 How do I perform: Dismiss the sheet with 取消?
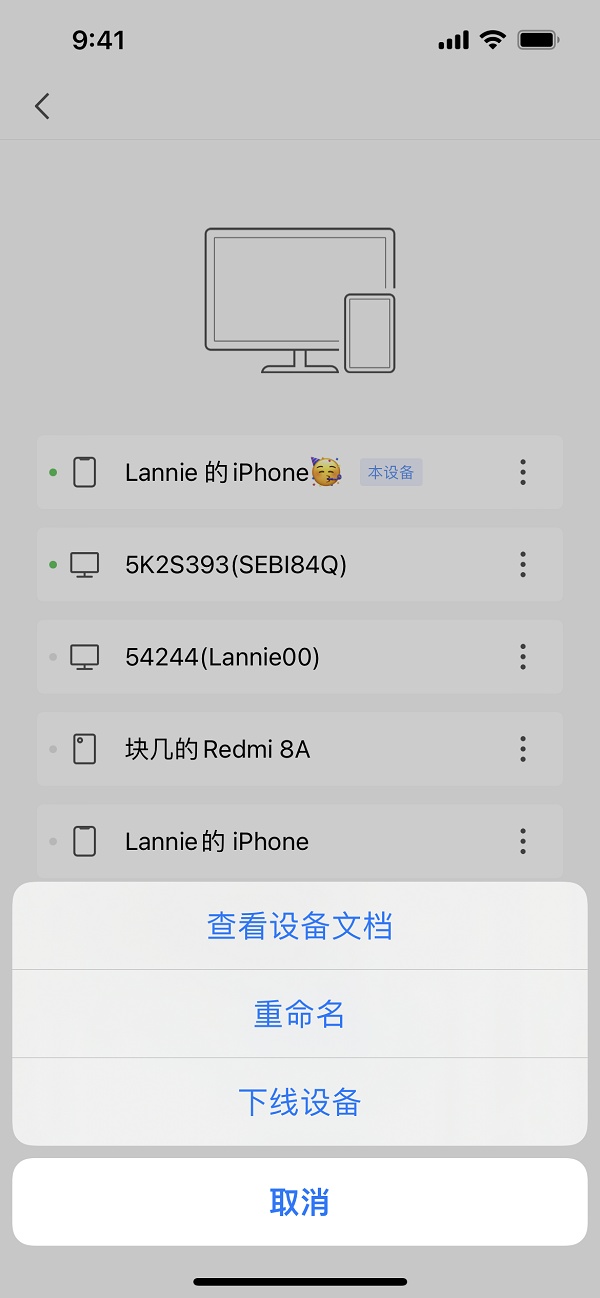pyautogui.click(x=299, y=1202)
